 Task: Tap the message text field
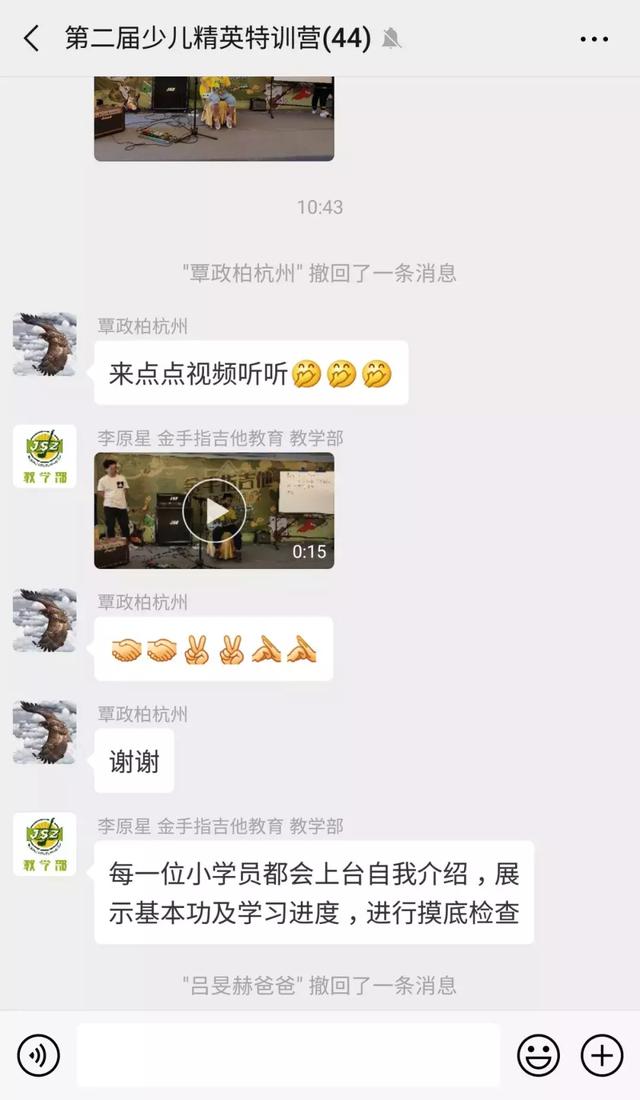tap(288, 1055)
